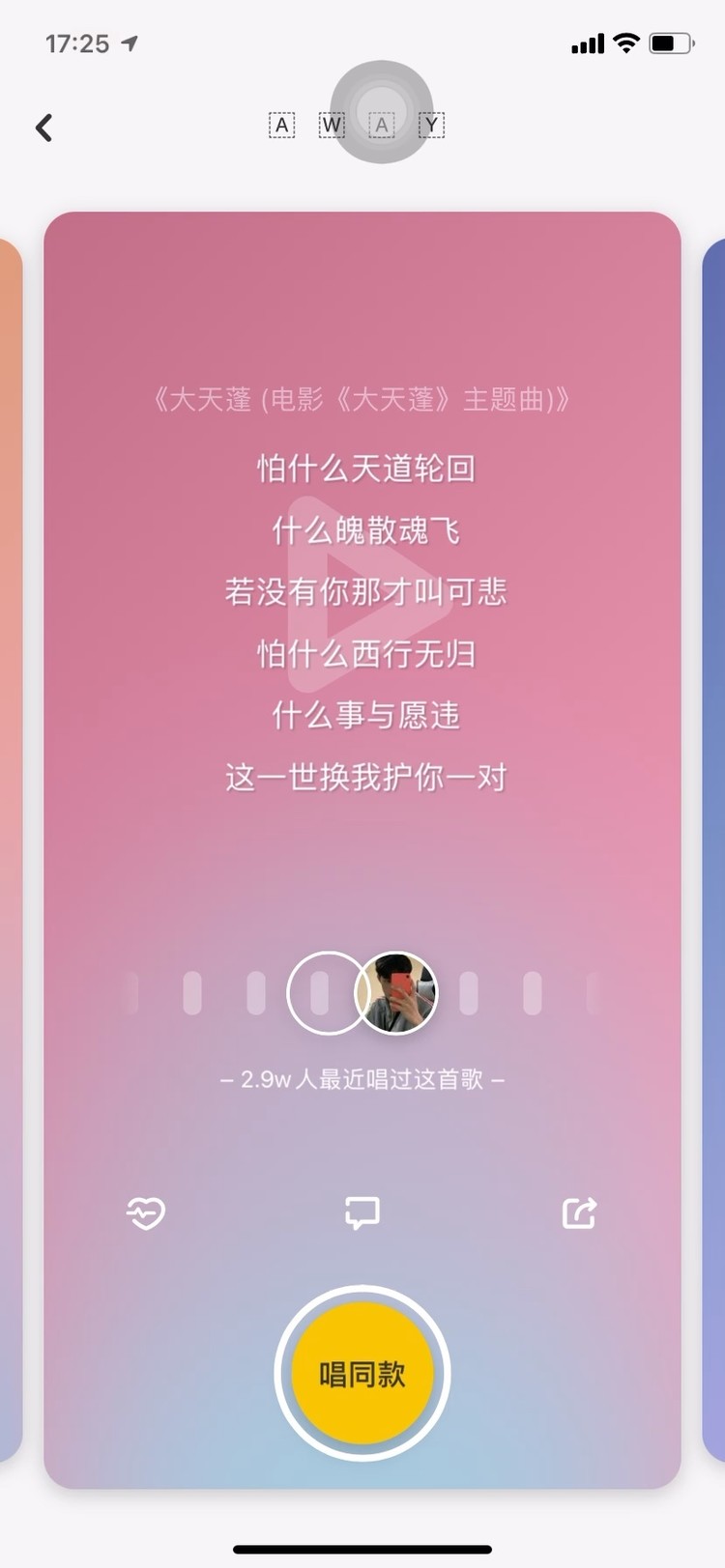Tap the white empty circle next to the avatar
Viewport: 725px width, 1568px height.
tap(326, 992)
